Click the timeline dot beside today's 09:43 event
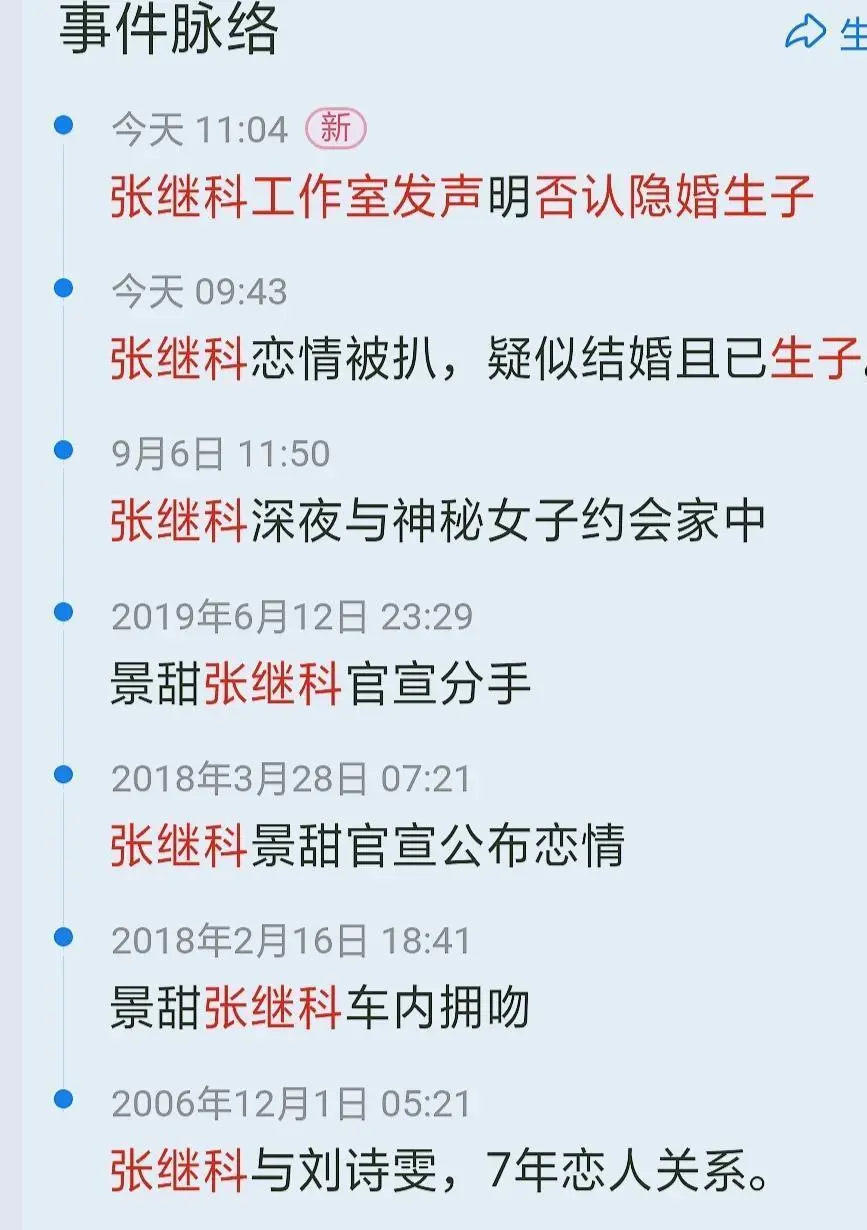 65,290
